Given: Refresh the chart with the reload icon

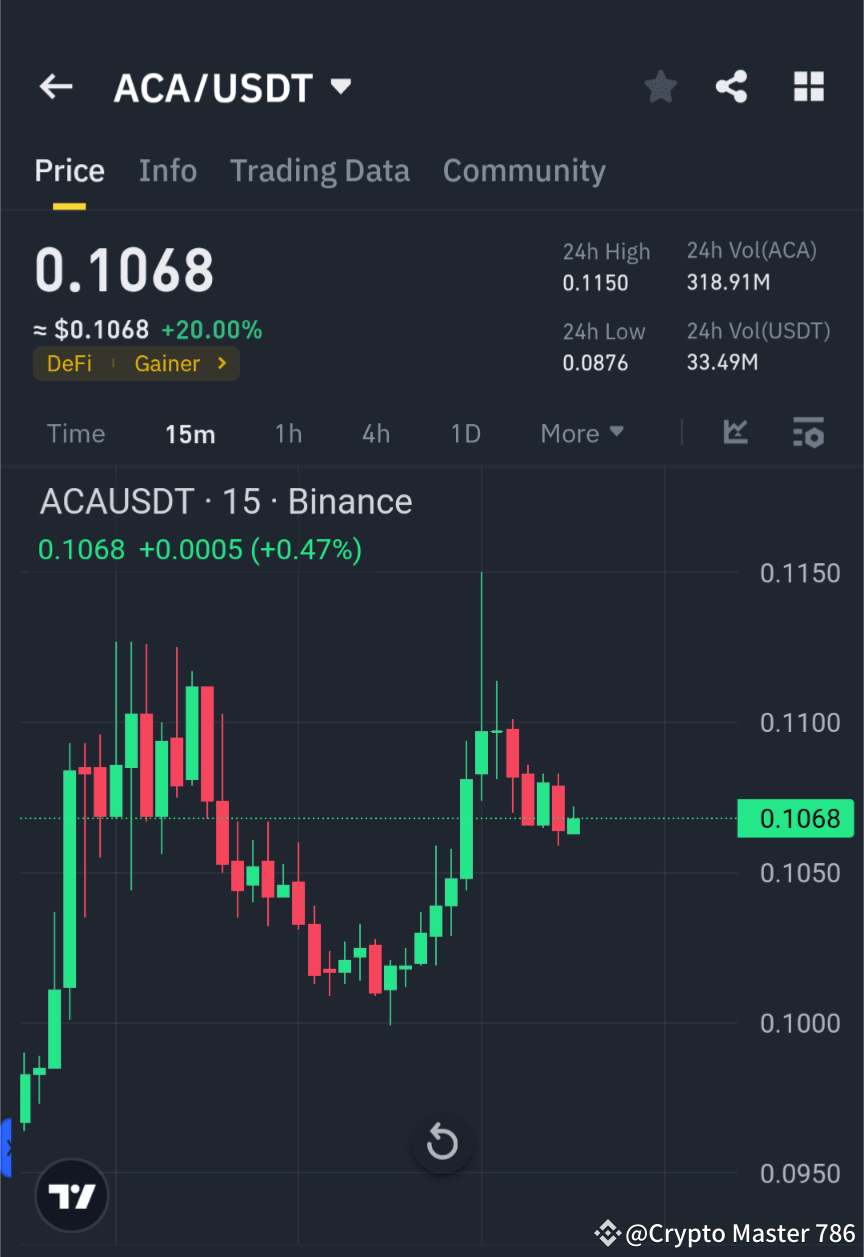Looking at the screenshot, I should (x=441, y=1143).
